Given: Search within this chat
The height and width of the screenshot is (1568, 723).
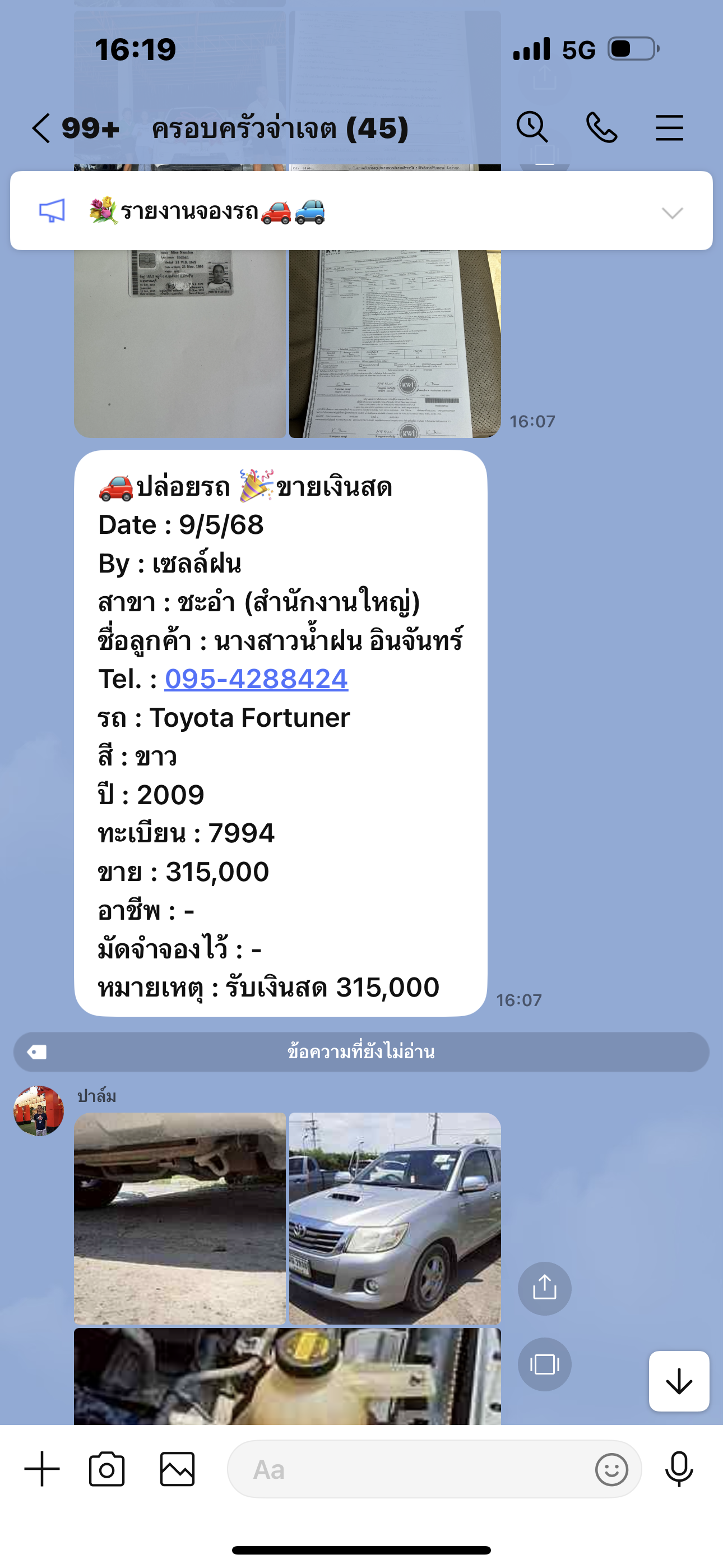Looking at the screenshot, I should pos(532,128).
